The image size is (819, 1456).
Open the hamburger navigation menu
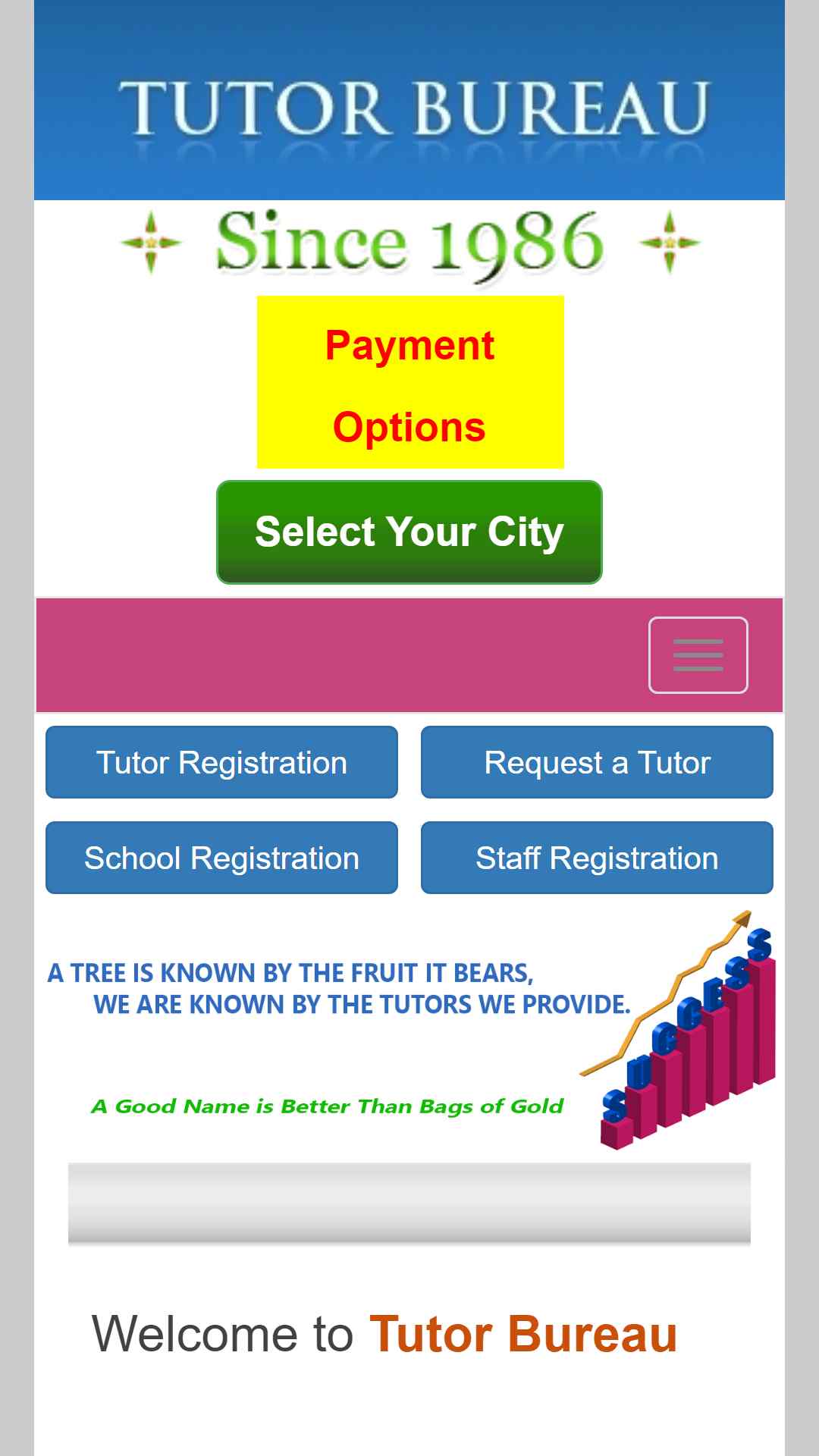click(698, 655)
